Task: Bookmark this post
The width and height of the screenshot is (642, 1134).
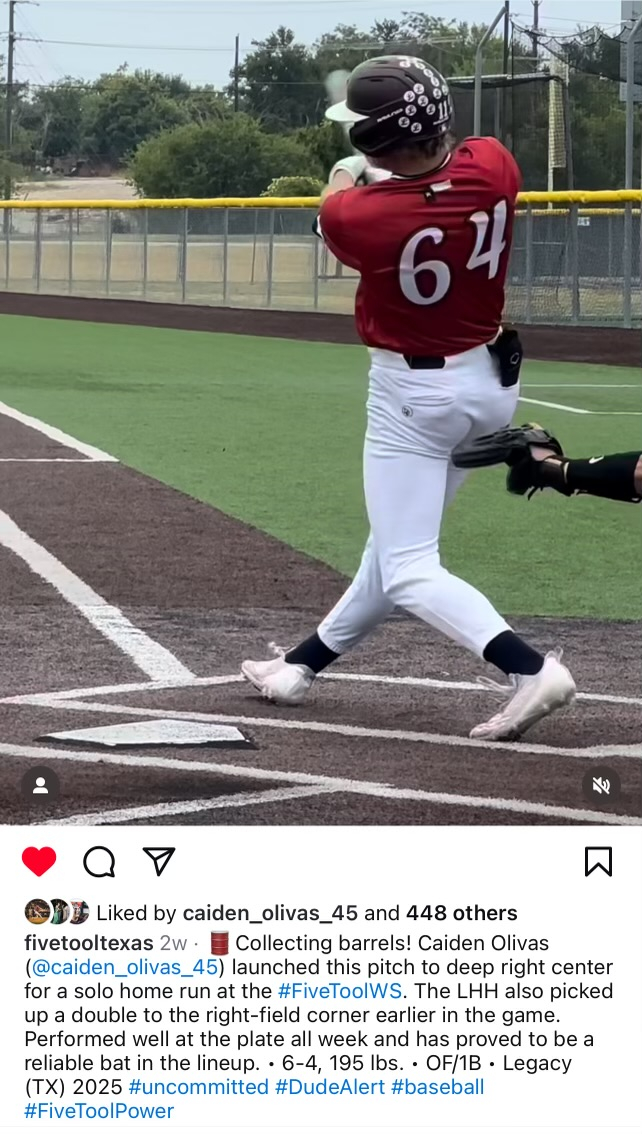Action: pyautogui.click(x=598, y=861)
